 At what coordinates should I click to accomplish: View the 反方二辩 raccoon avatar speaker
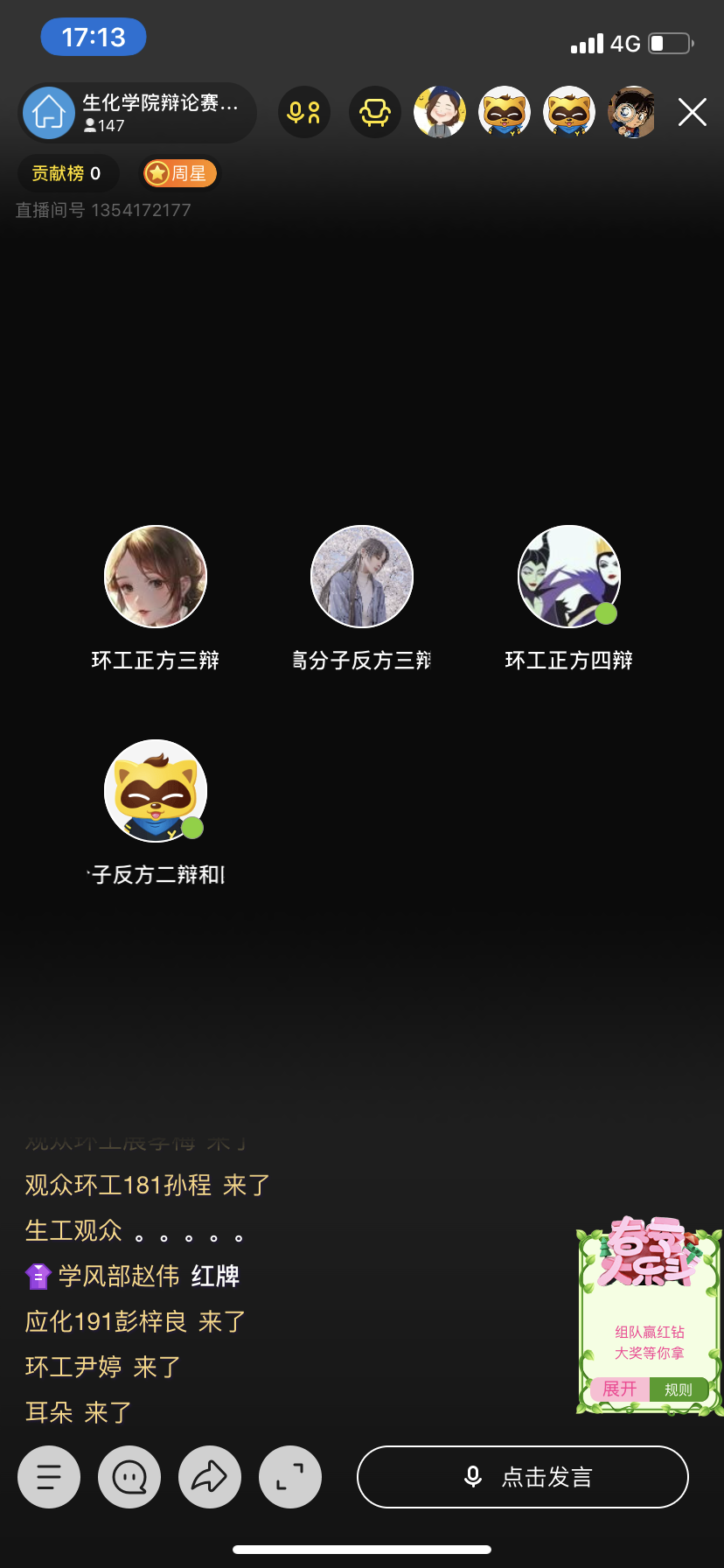click(156, 791)
